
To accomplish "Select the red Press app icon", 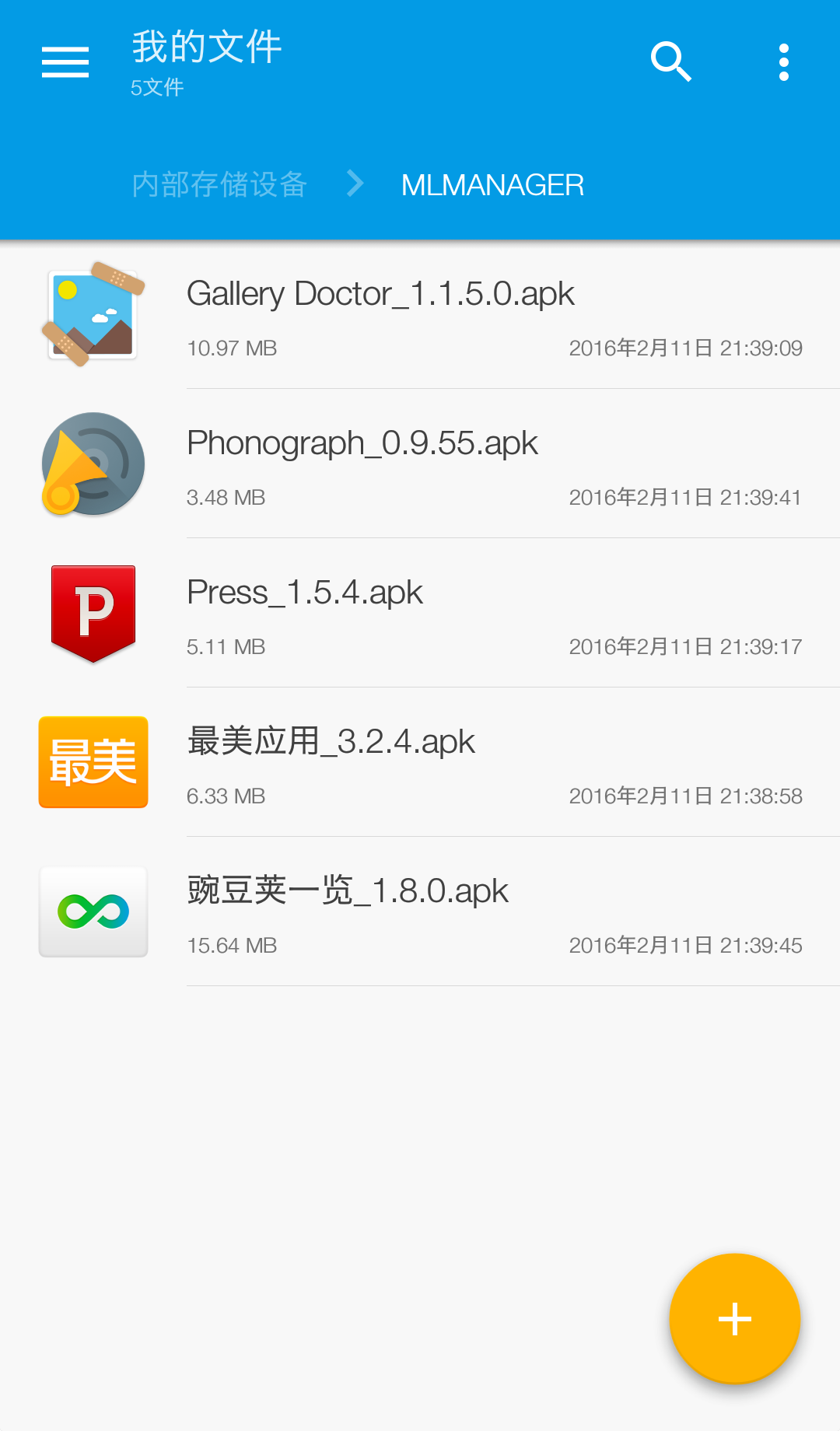I will click(x=93, y=613).
